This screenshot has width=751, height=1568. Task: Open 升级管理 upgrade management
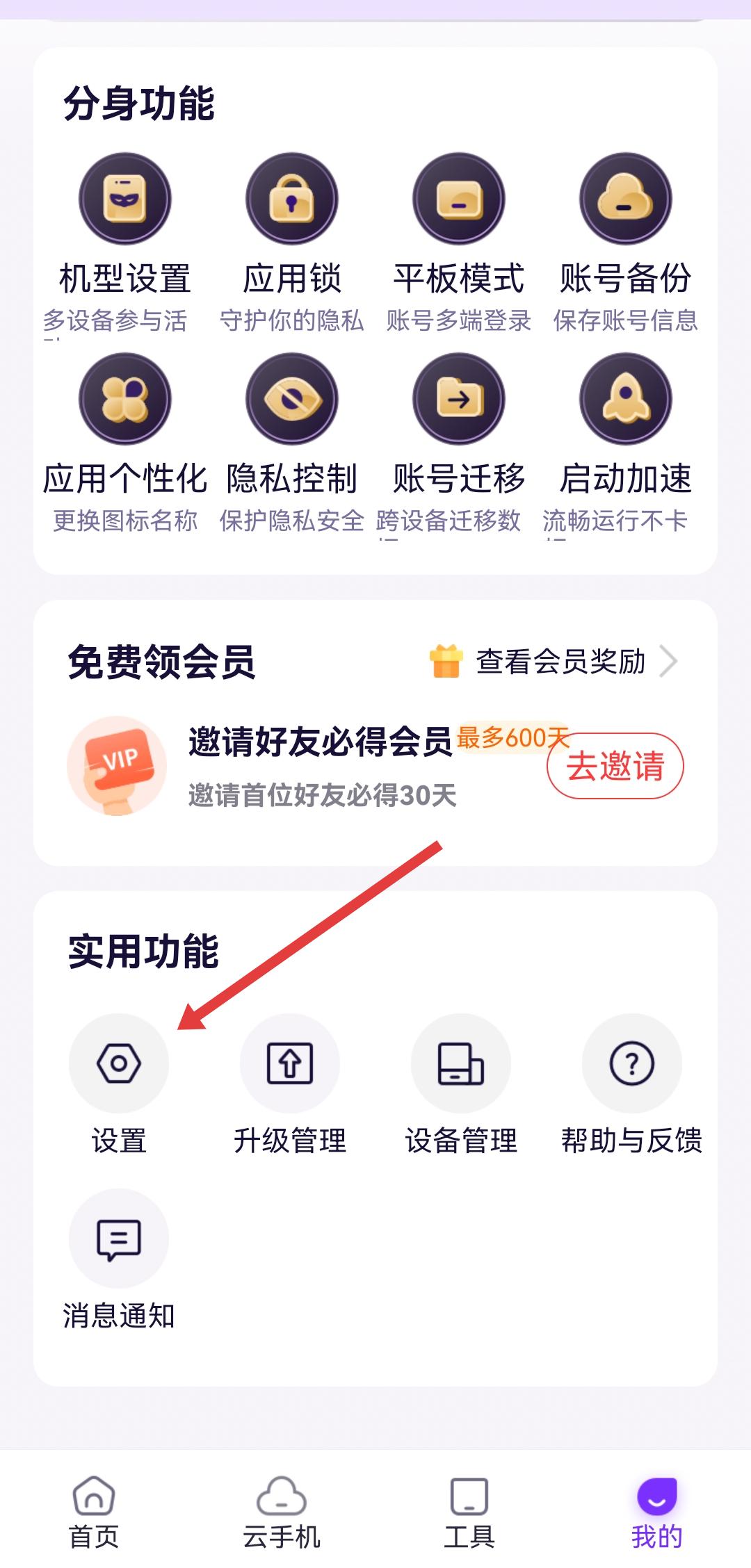click(x=290, y=1063)
